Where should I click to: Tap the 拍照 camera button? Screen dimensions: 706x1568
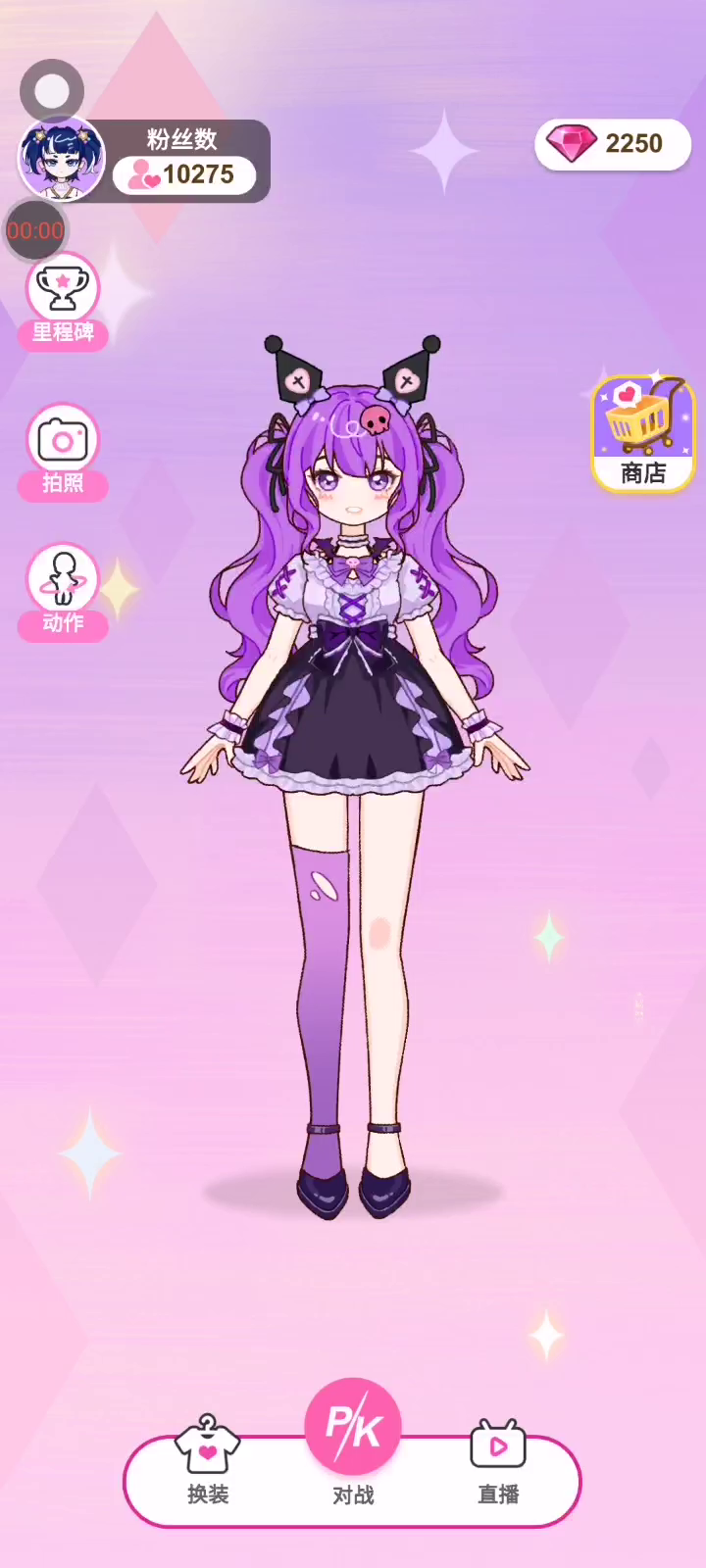(63, 449)
